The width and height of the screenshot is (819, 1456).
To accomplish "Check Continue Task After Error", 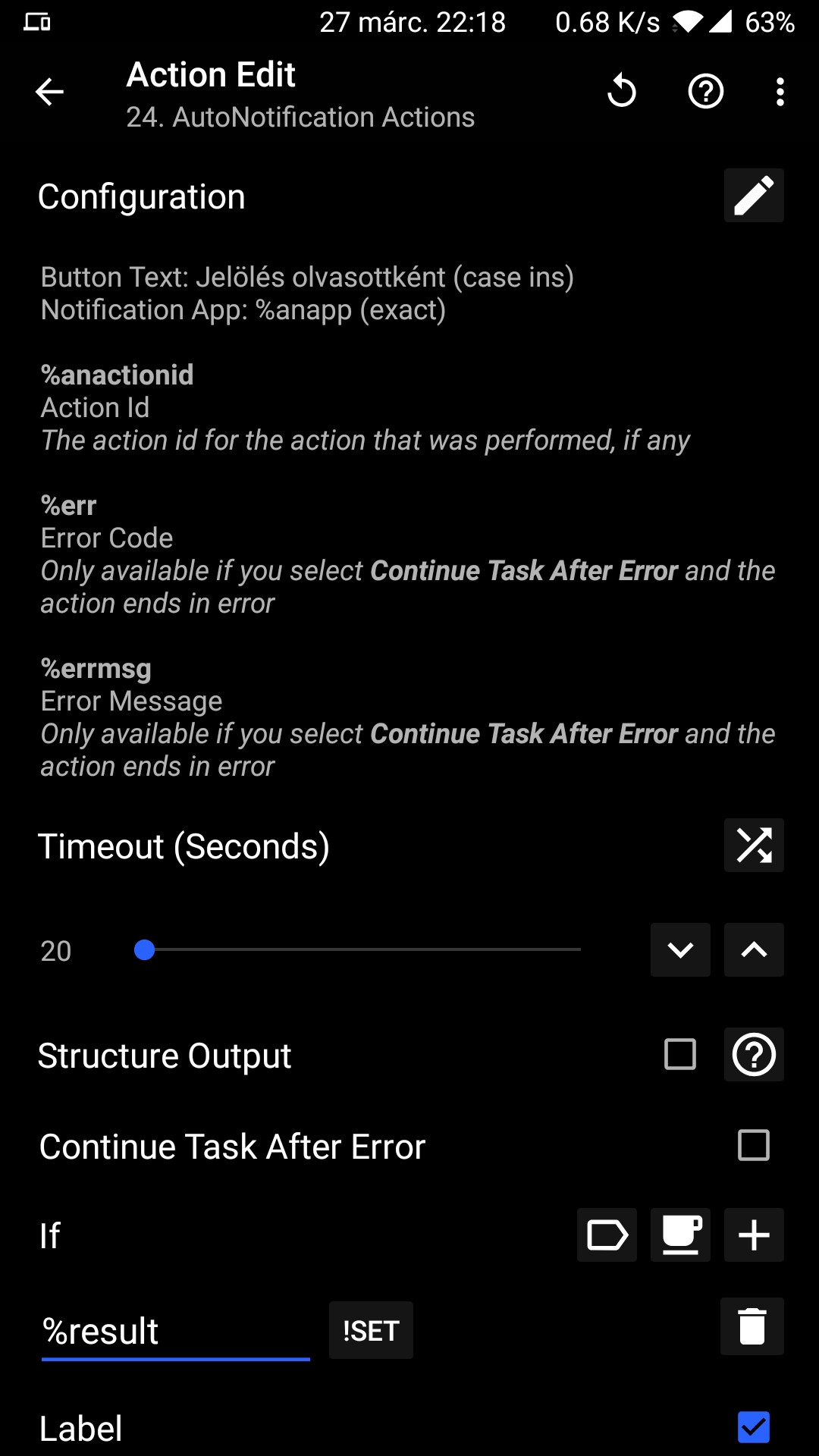I will pos(753,1145).
